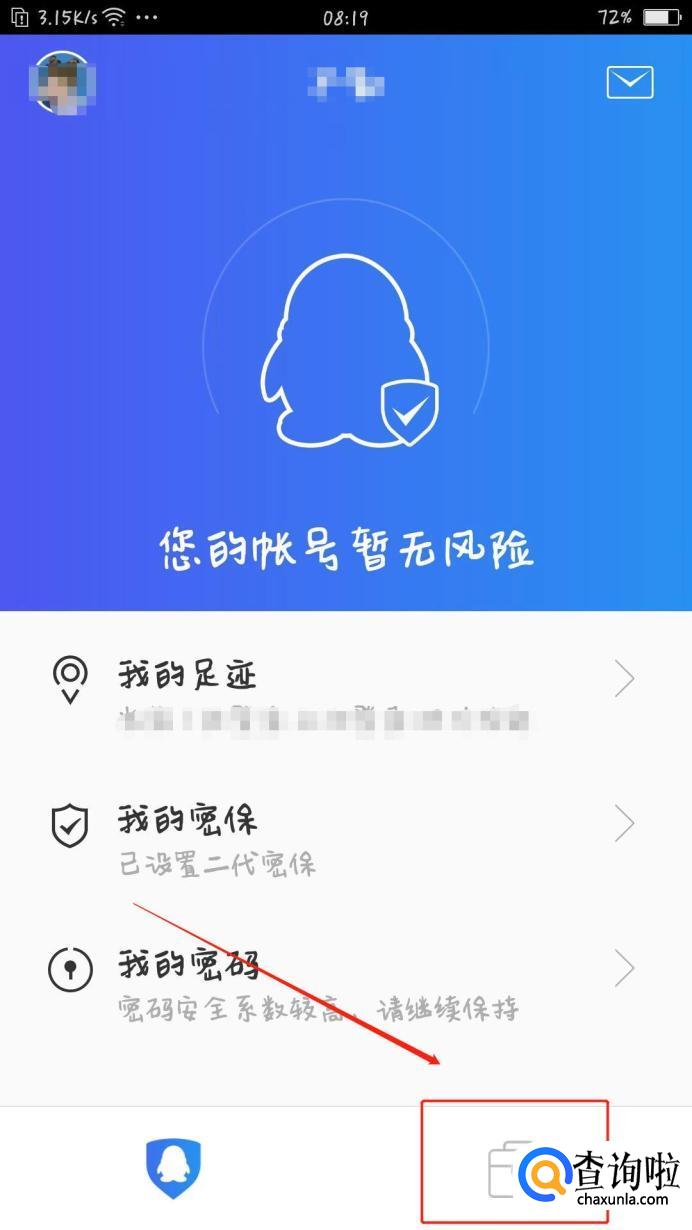Switch to the security shield tab
This screenshot has height=1230, width=692.
173,1168
